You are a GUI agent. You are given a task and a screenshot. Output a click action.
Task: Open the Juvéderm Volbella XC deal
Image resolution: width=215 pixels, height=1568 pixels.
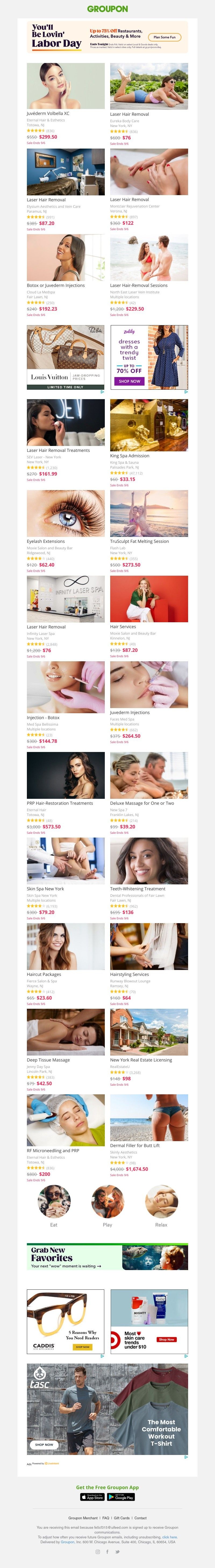pyautogui.click(x=65, y=86)
